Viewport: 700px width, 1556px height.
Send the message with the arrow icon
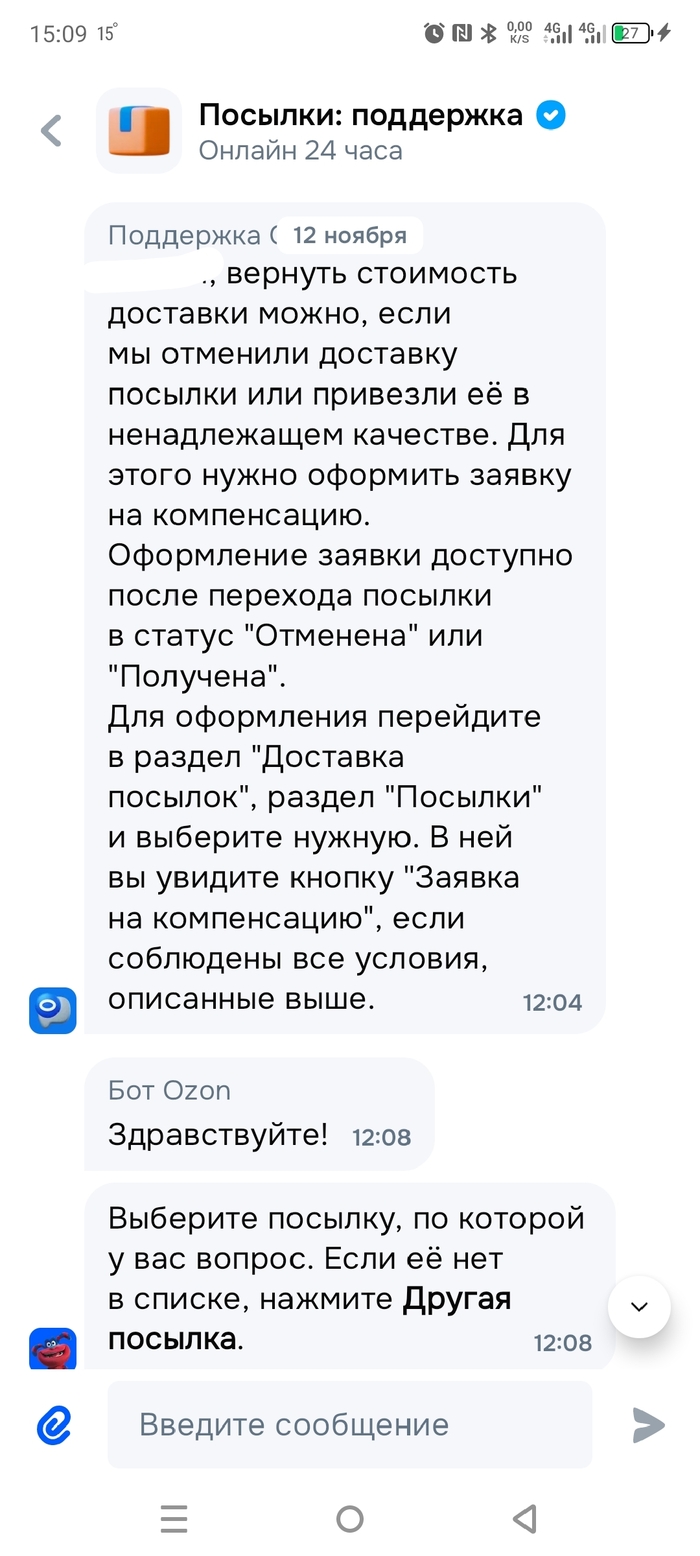(648, 1425)
